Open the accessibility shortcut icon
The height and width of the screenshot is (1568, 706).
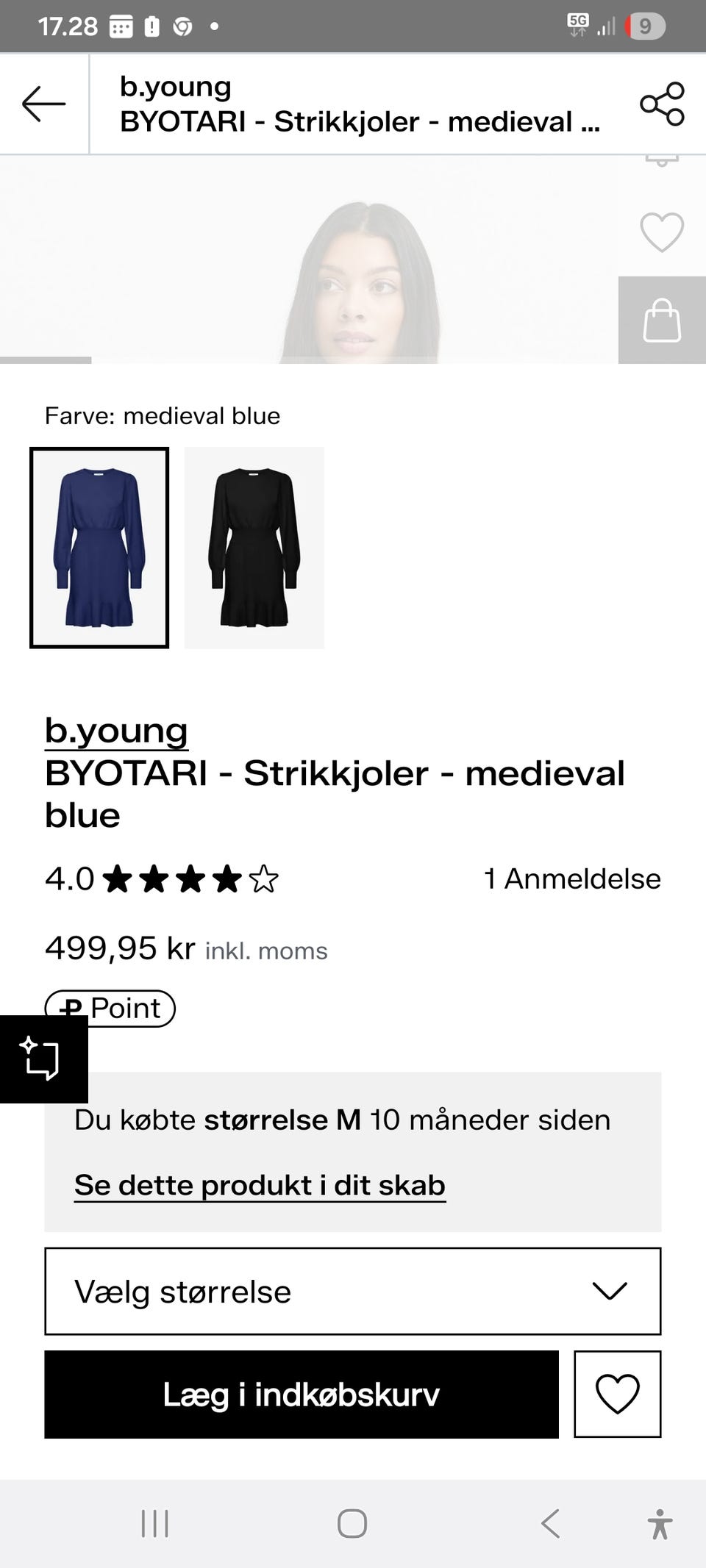tap(660, 1524)
